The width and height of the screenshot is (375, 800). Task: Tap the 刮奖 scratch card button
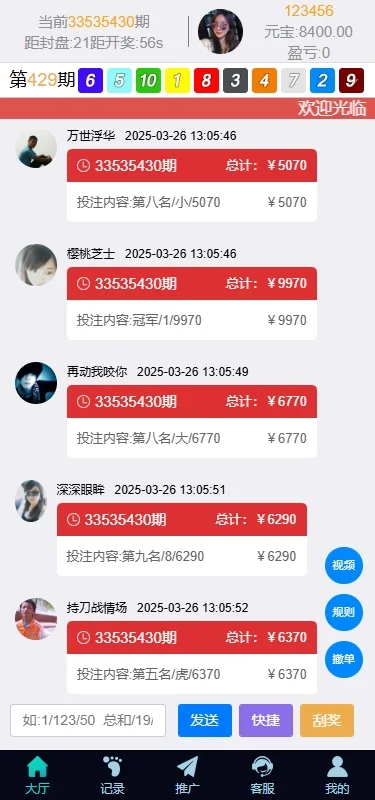[x=327, y=720]
